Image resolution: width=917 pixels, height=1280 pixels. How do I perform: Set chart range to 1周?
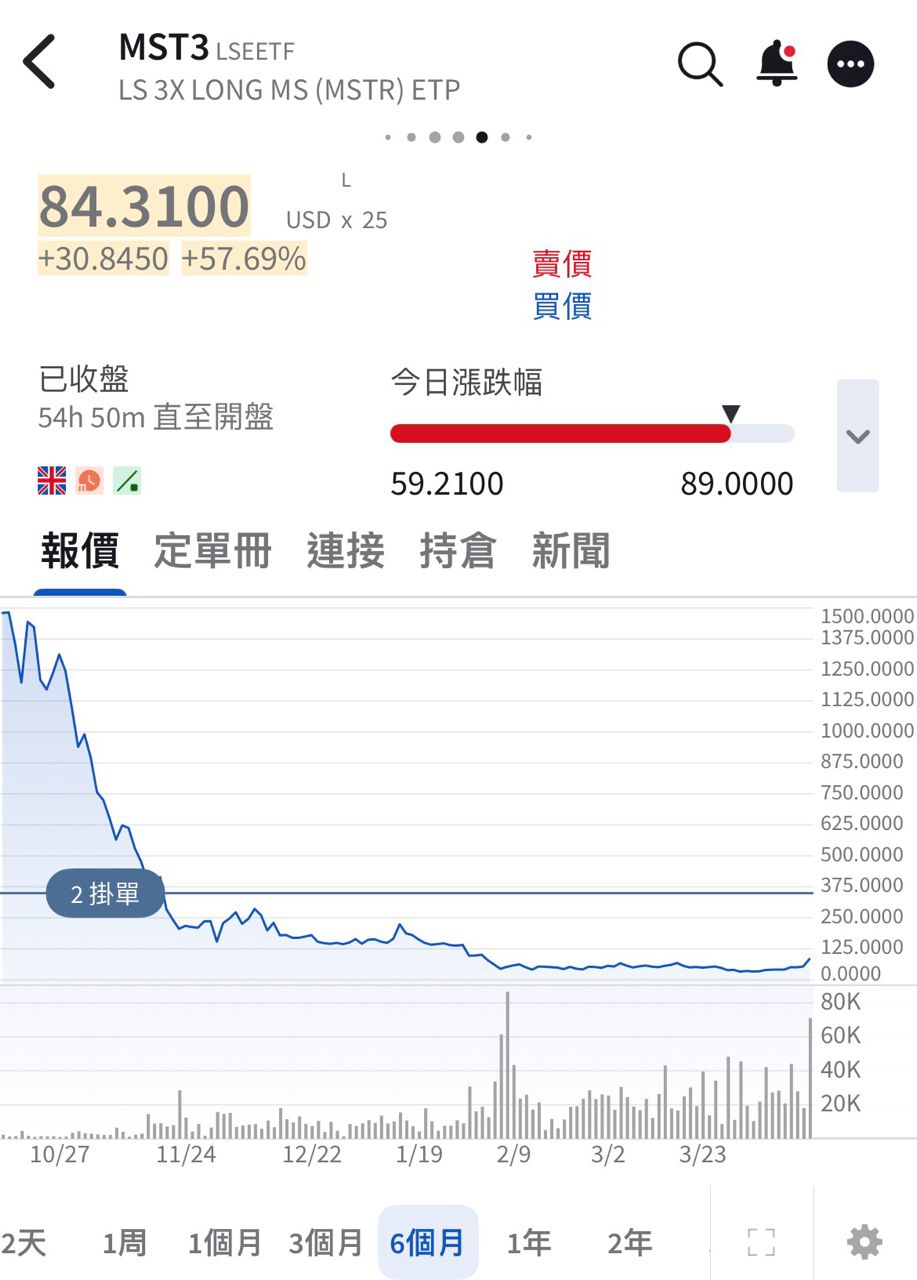coord(124,1243)
